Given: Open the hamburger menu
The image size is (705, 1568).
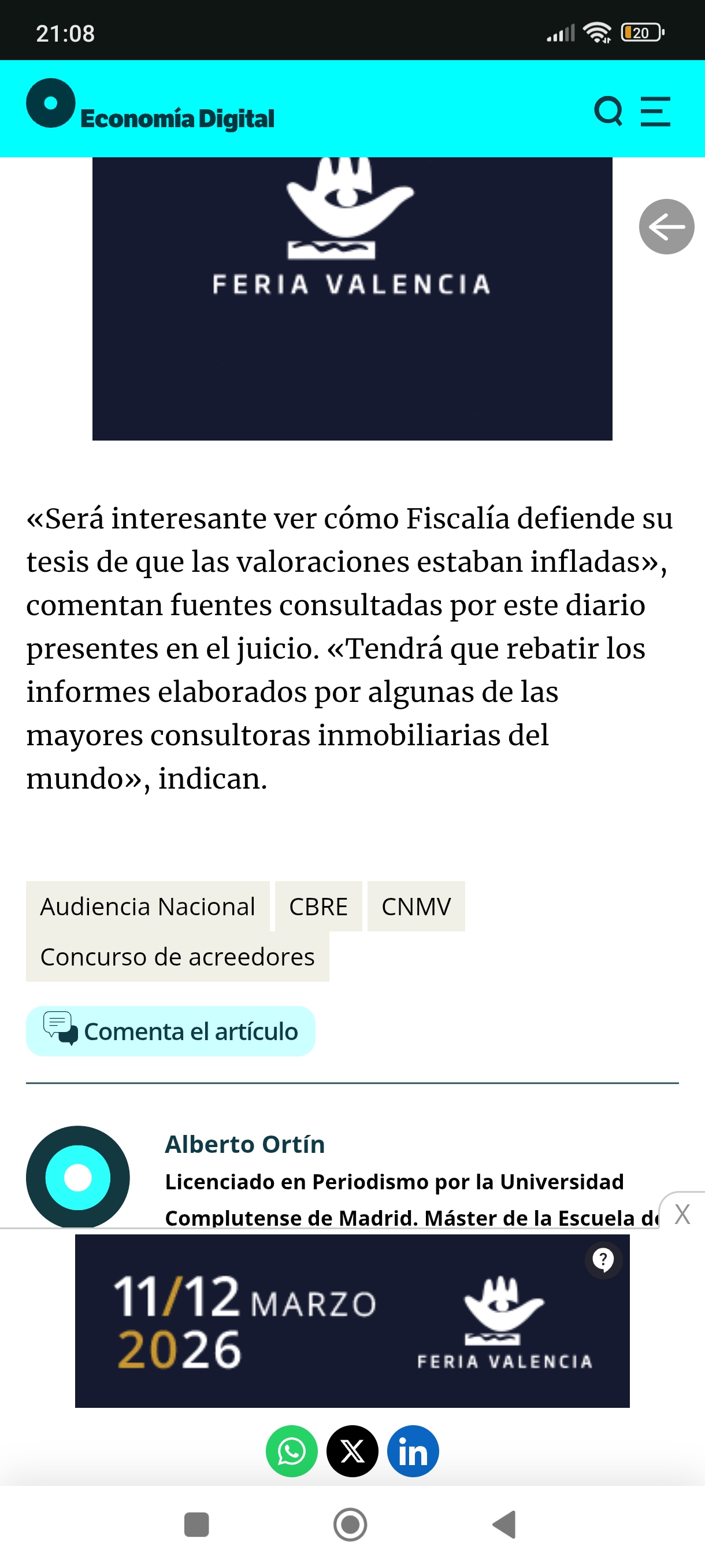Looking at the screenshot, I should (655, 112).
